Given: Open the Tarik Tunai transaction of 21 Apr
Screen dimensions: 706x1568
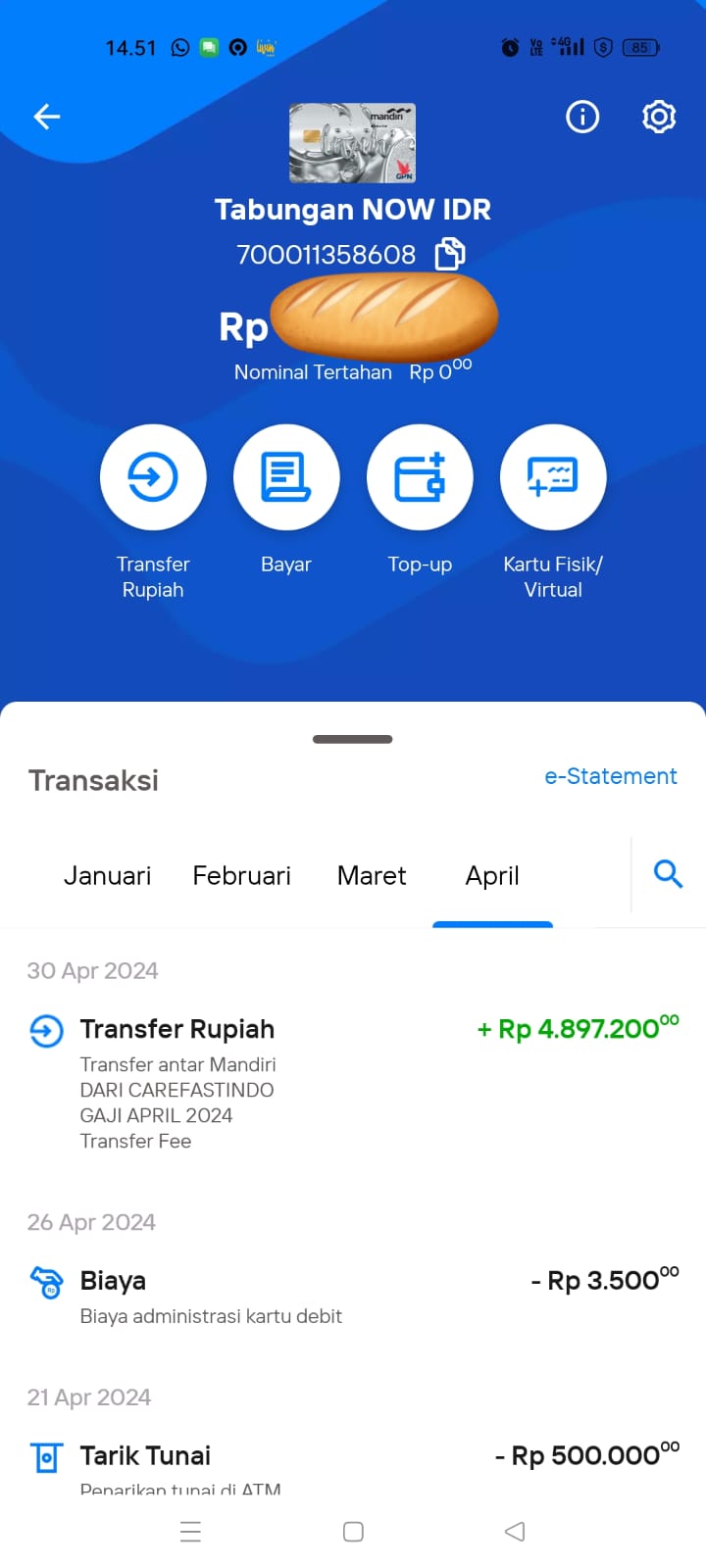Looking at the screenshot, I should coord(353,1464).
